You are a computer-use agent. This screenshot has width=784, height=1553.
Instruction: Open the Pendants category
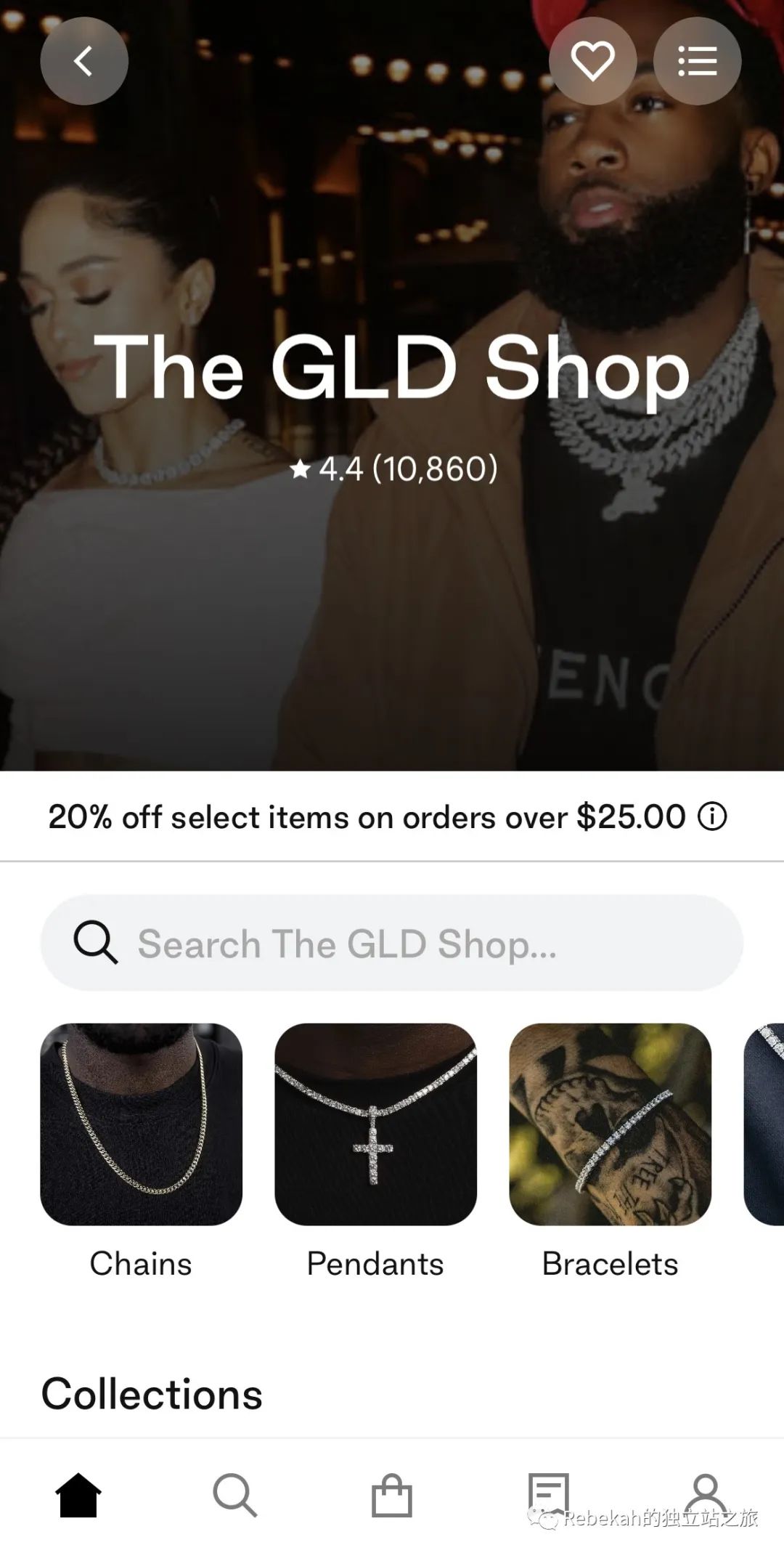coord(375,1151)
